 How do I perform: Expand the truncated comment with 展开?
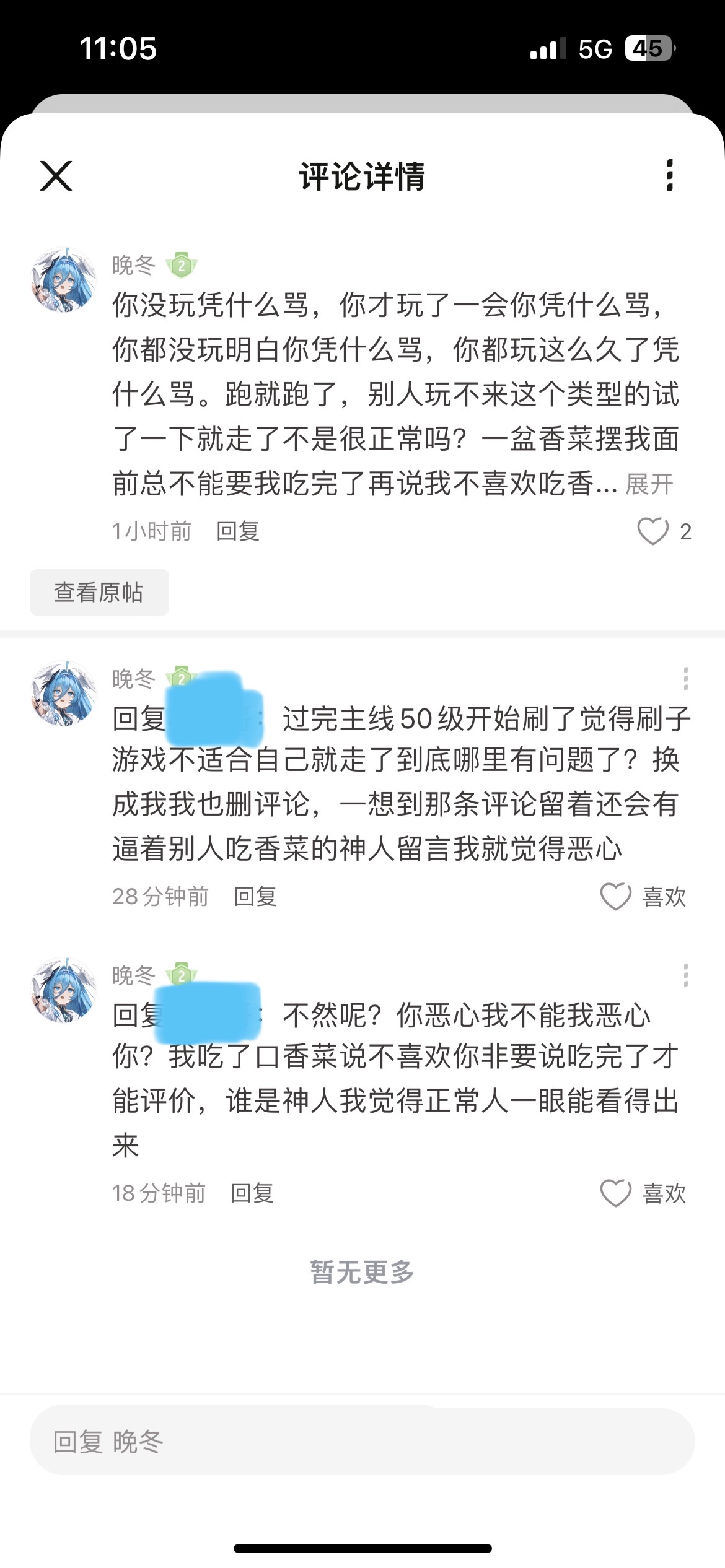[x=649, y=484]
